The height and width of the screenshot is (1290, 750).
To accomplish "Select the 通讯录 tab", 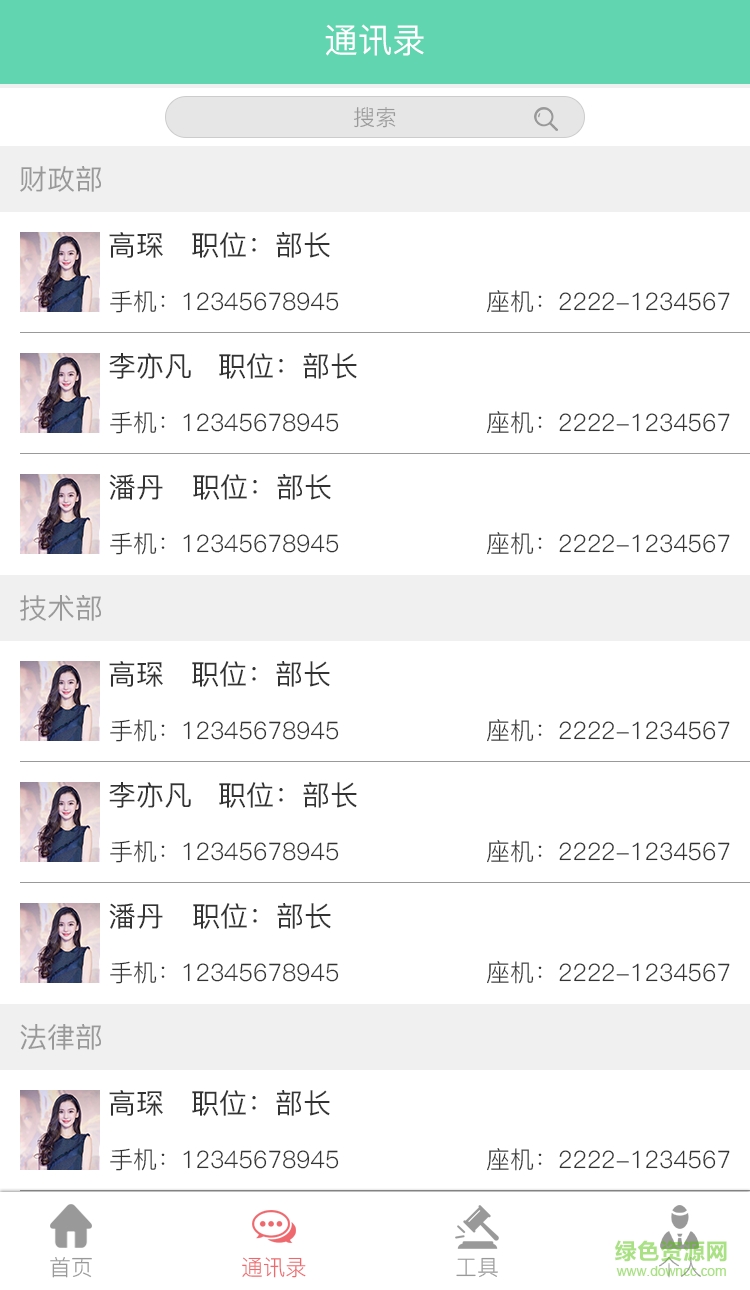I will [273, 1242].
